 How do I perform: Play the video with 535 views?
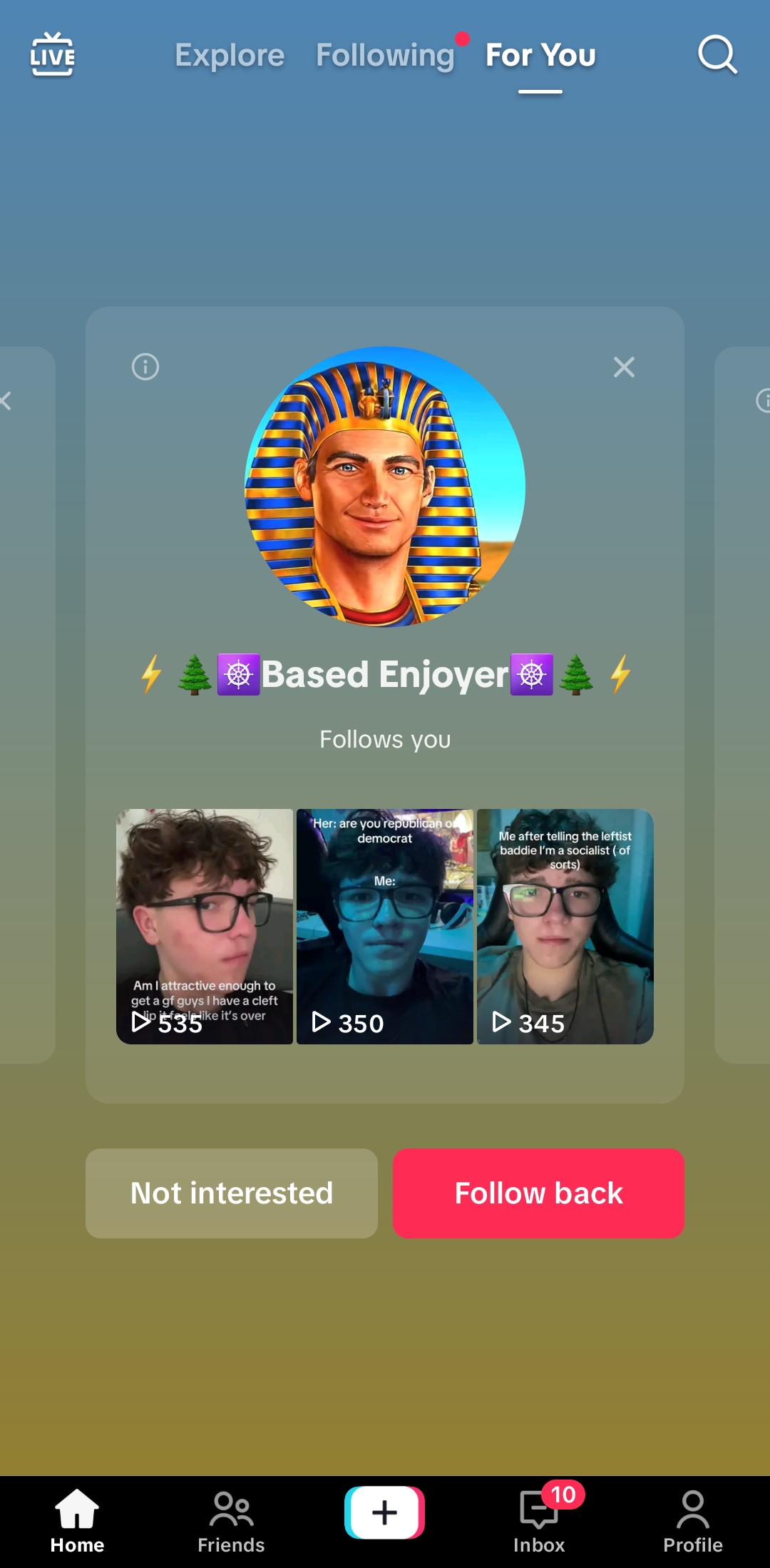[205, 926]
